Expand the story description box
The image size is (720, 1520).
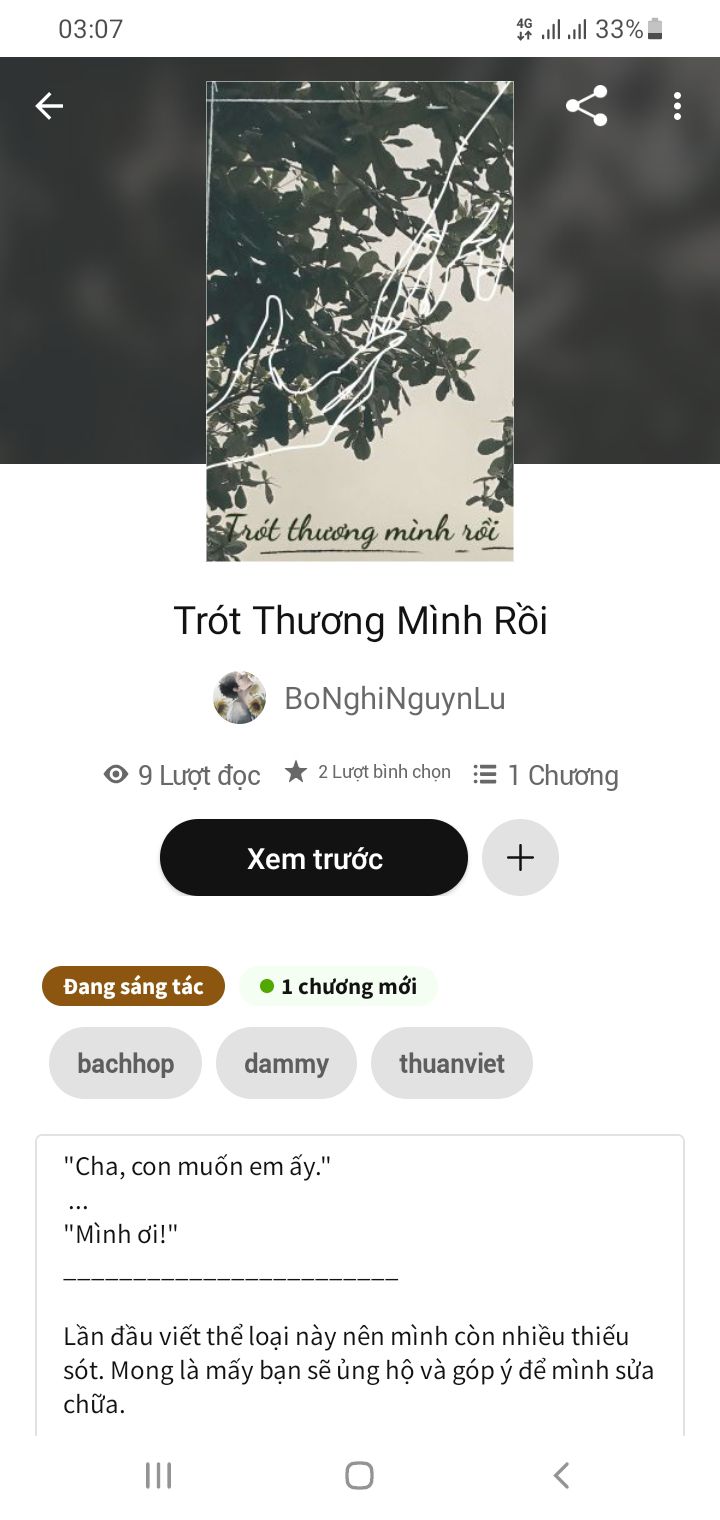coord(360,1286)
